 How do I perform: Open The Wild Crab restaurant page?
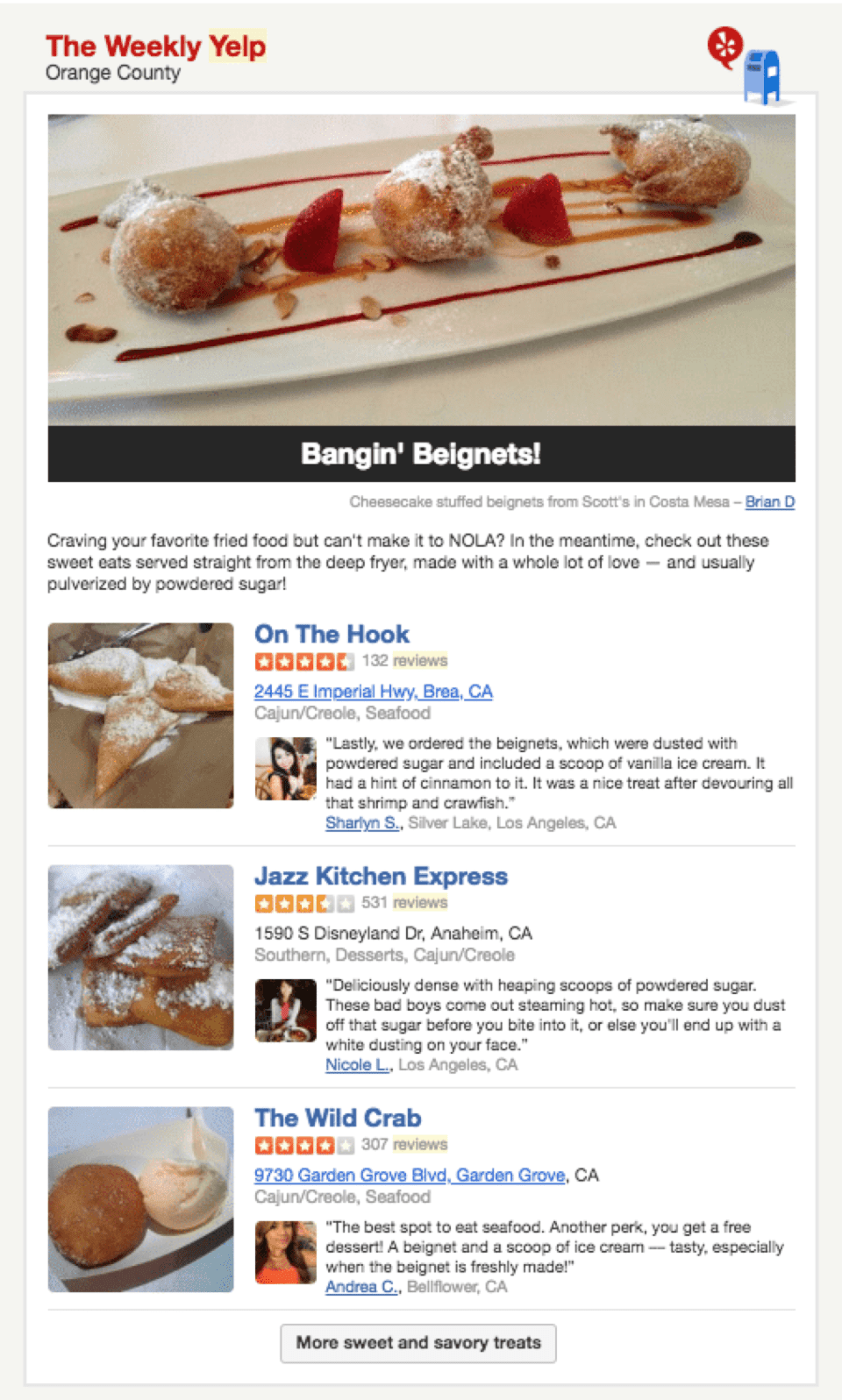pyautogui.click(x=338, y=1118)
